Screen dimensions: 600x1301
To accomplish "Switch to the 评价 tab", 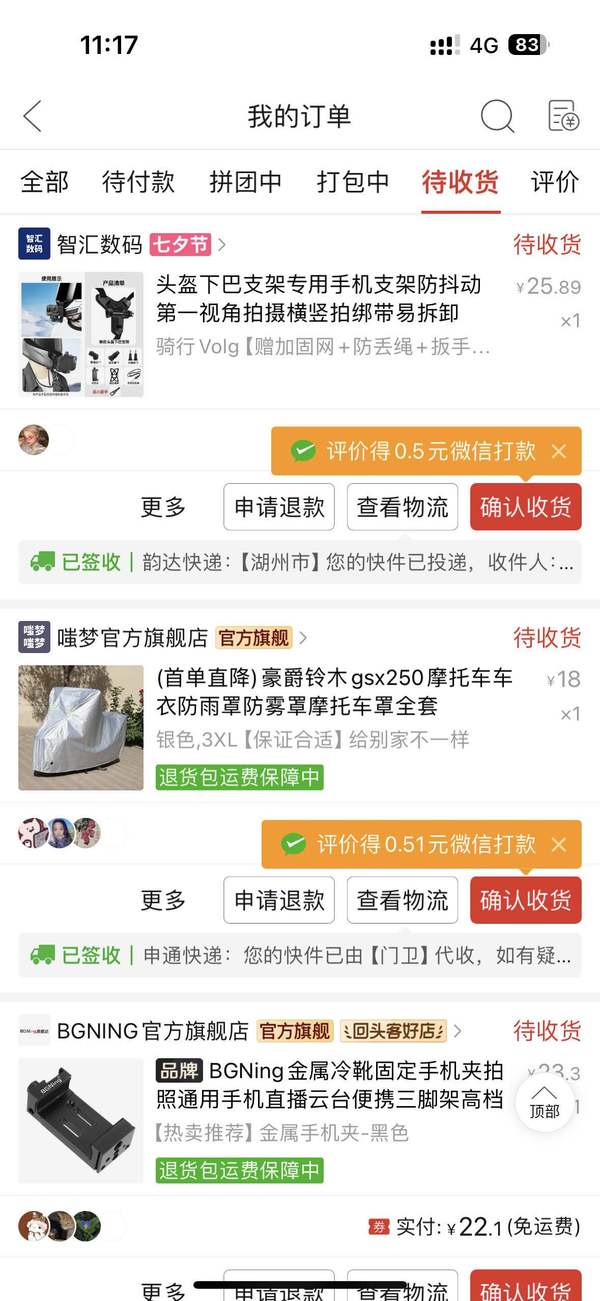I will [554, 182].
